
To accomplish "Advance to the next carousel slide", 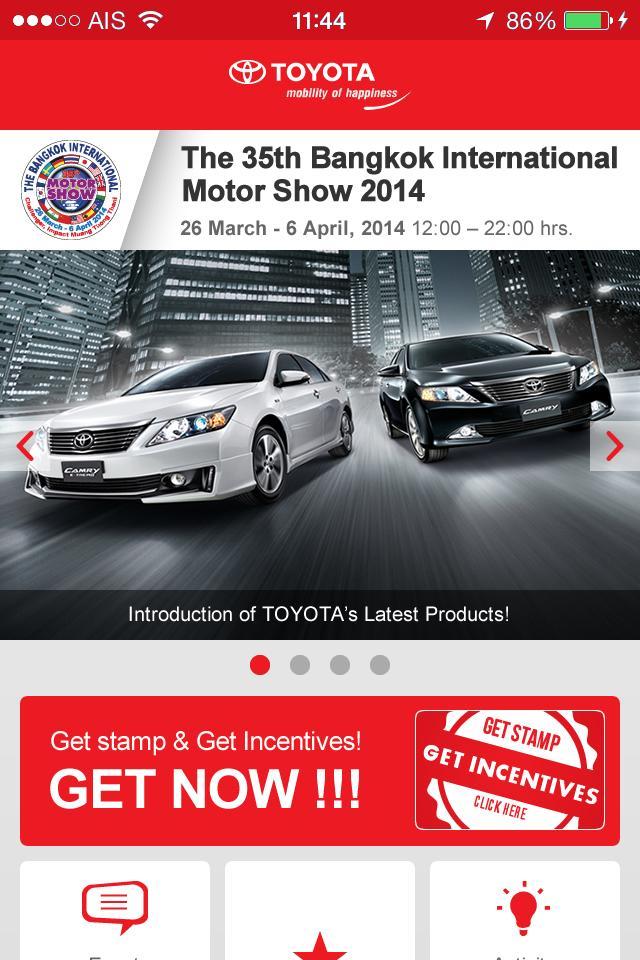I will pyautogui.click(x=614, y=446).
